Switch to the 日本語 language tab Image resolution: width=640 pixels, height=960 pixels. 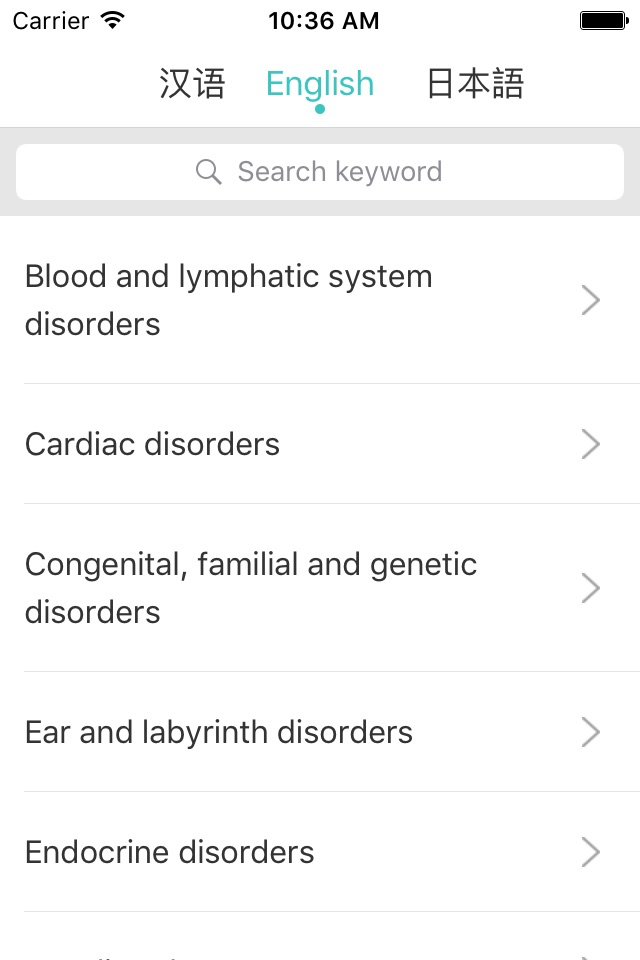(x=475, y=84)
